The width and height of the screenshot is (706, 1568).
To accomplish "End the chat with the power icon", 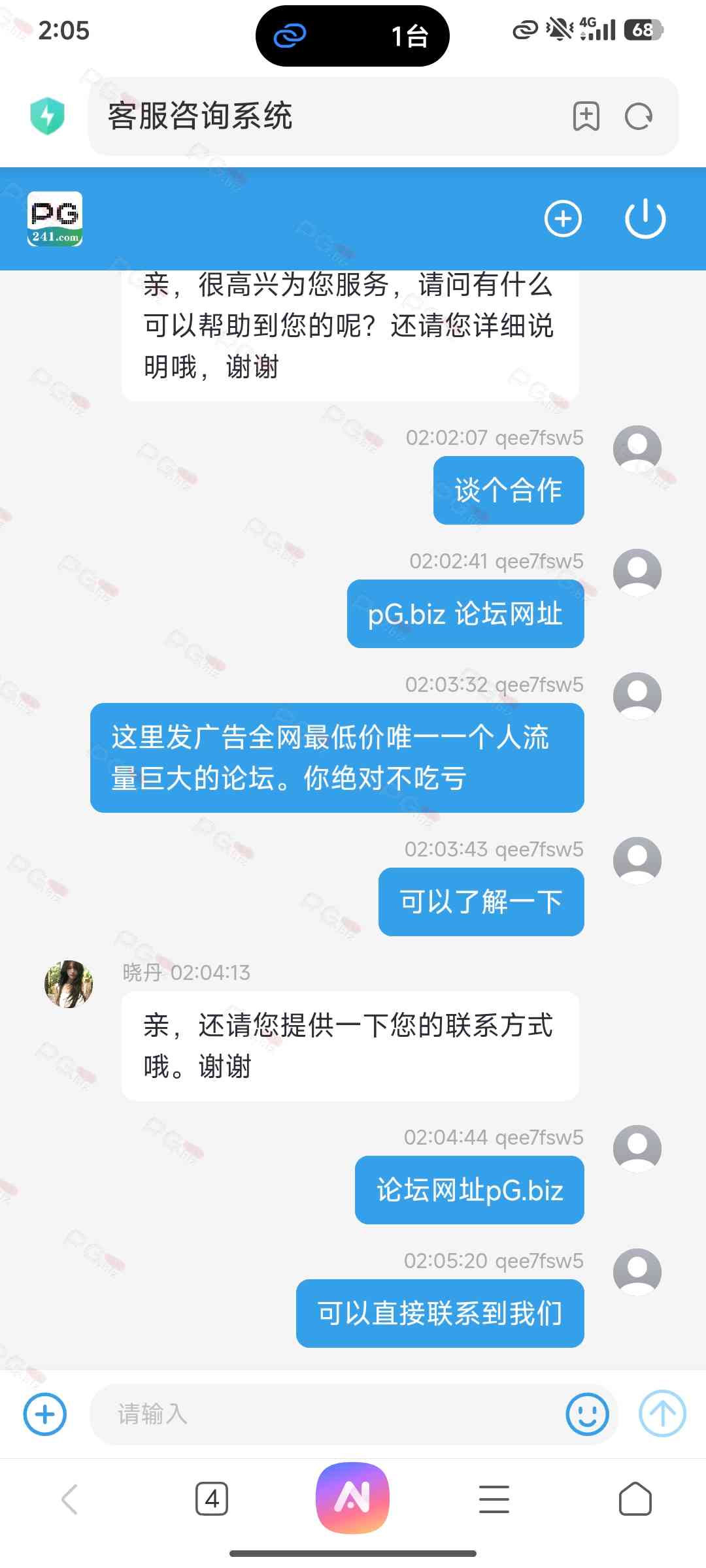I will (x=645, y=218).
